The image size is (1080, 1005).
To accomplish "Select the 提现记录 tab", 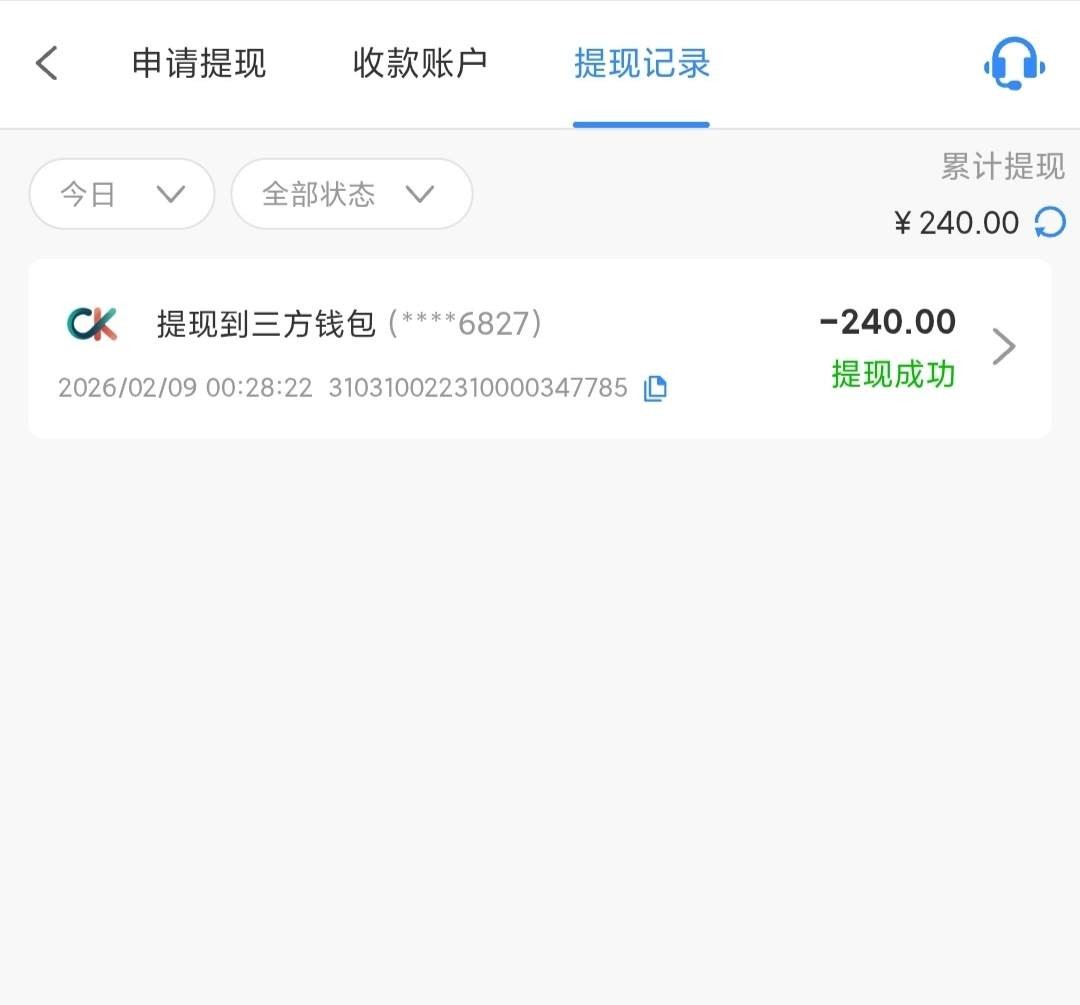I will tap(641, 64).
